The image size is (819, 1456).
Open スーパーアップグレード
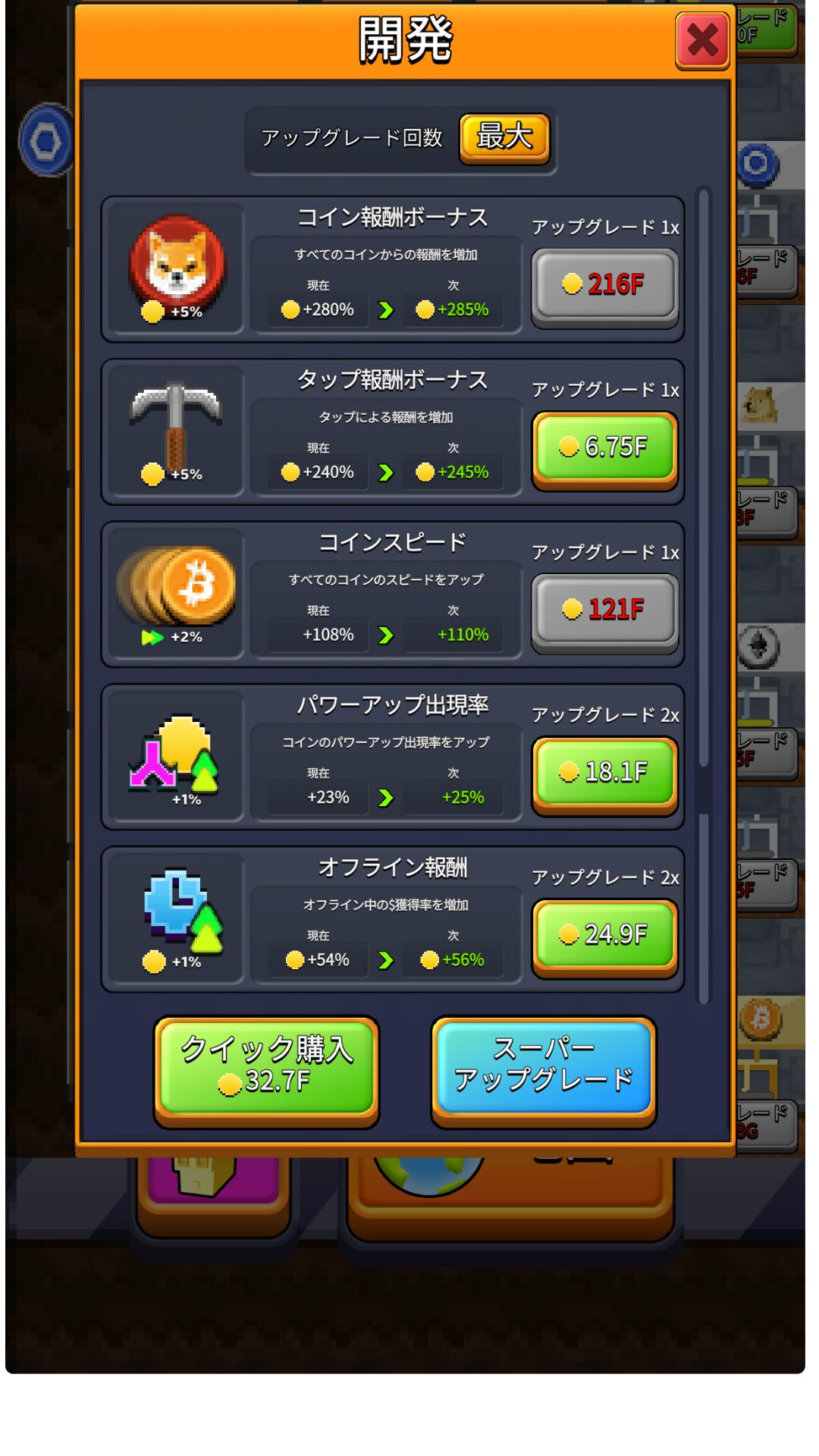pos(543,1068)
